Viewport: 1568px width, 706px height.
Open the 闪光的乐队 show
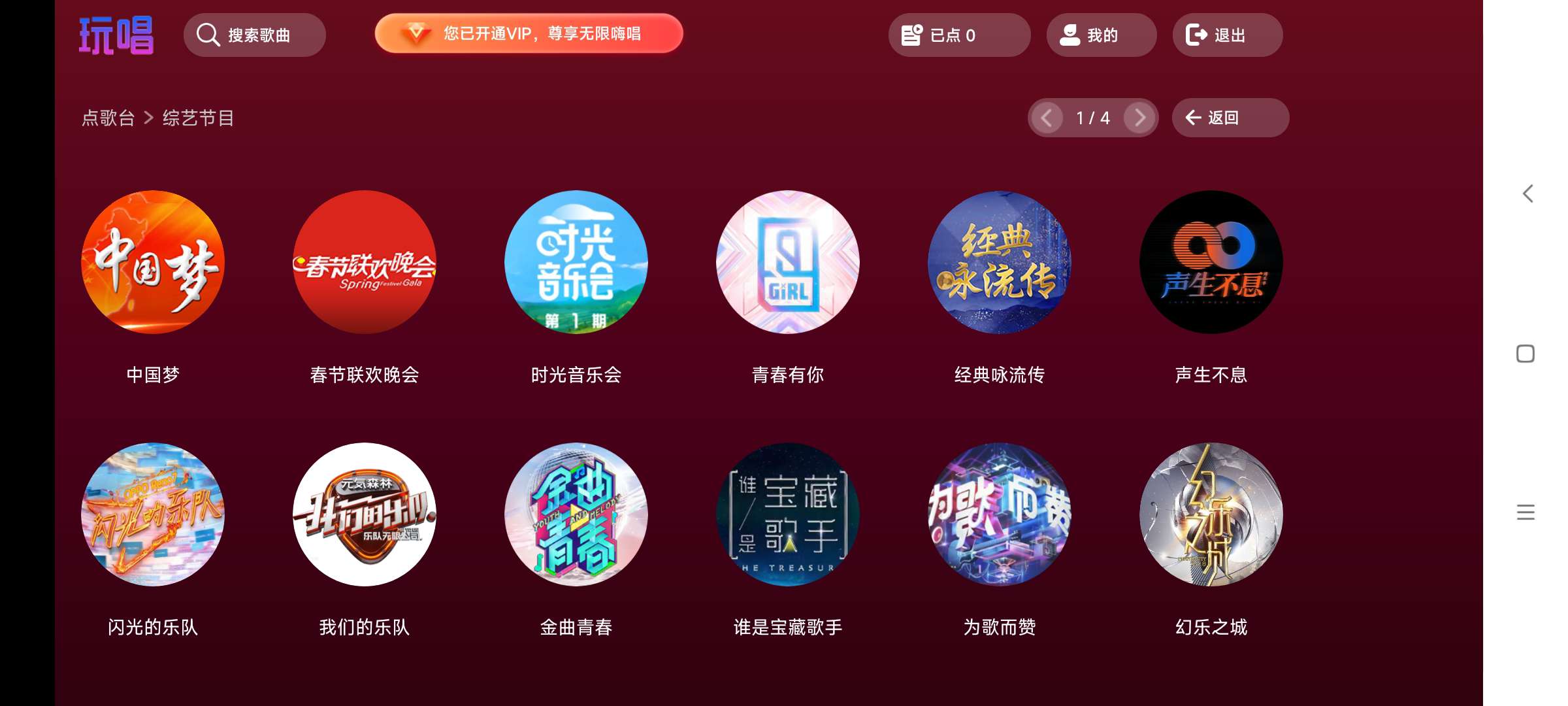click(x=153, y=514)
